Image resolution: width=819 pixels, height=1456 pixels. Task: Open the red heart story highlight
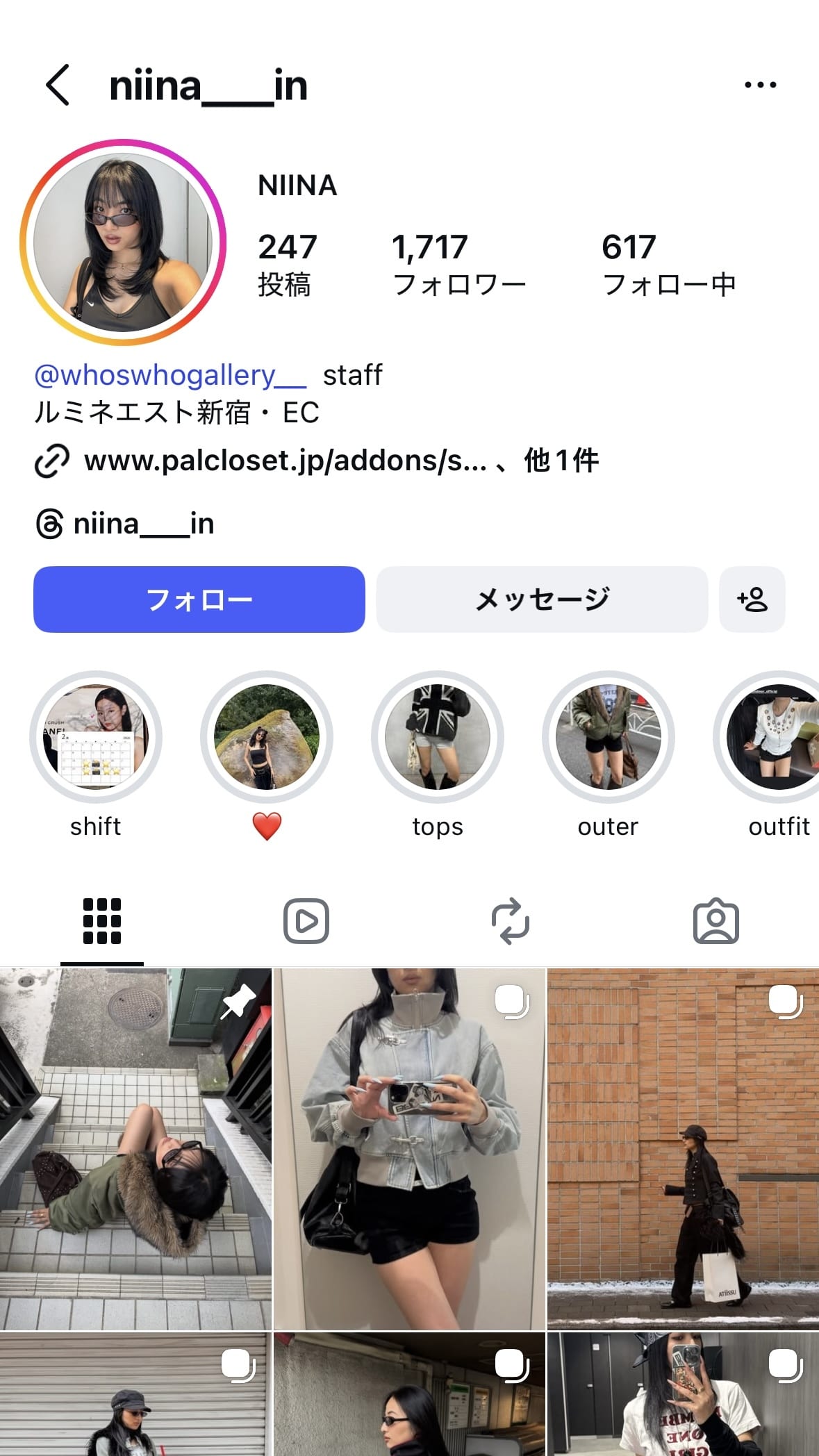click(267, 737)
